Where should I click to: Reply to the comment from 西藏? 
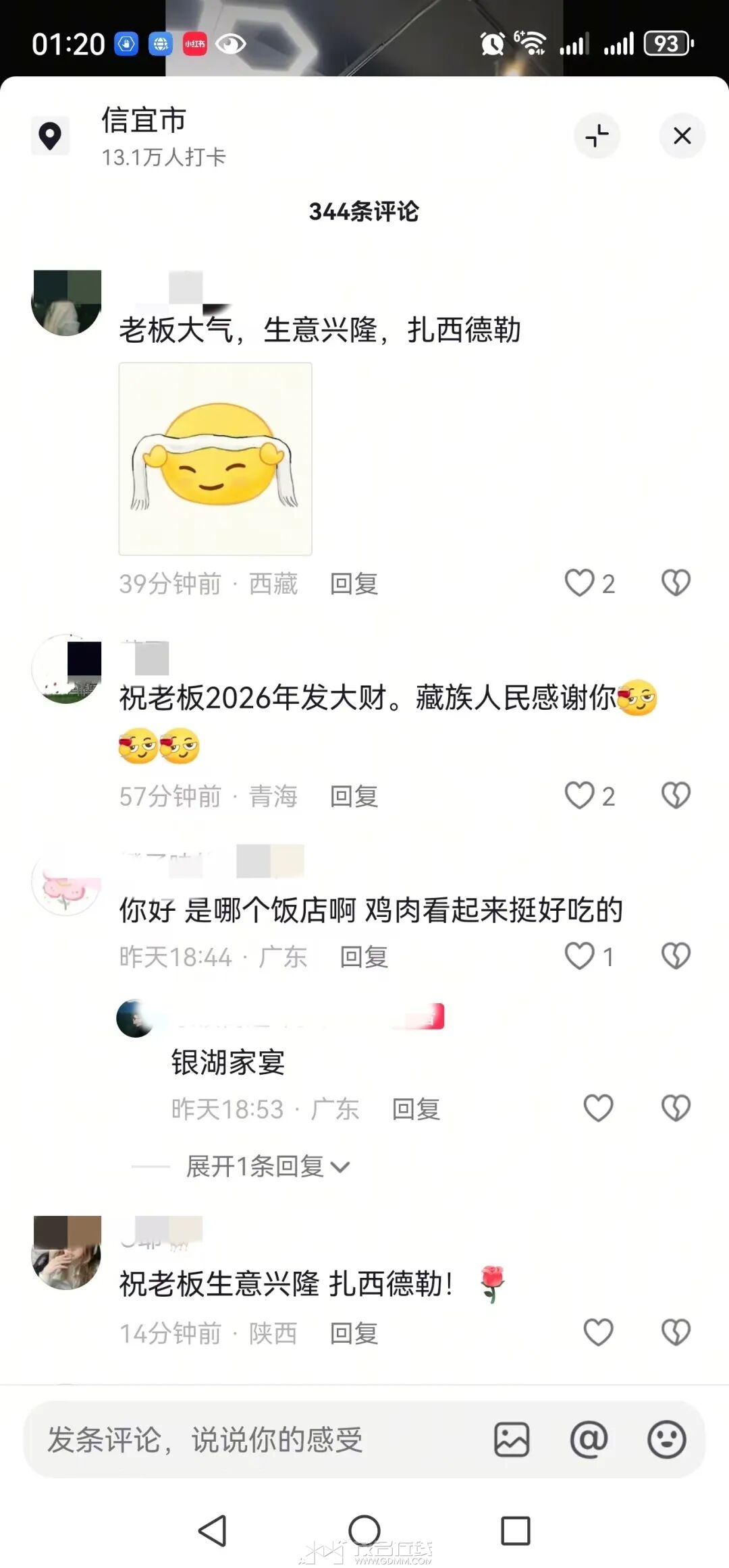(x=354, y=584)
